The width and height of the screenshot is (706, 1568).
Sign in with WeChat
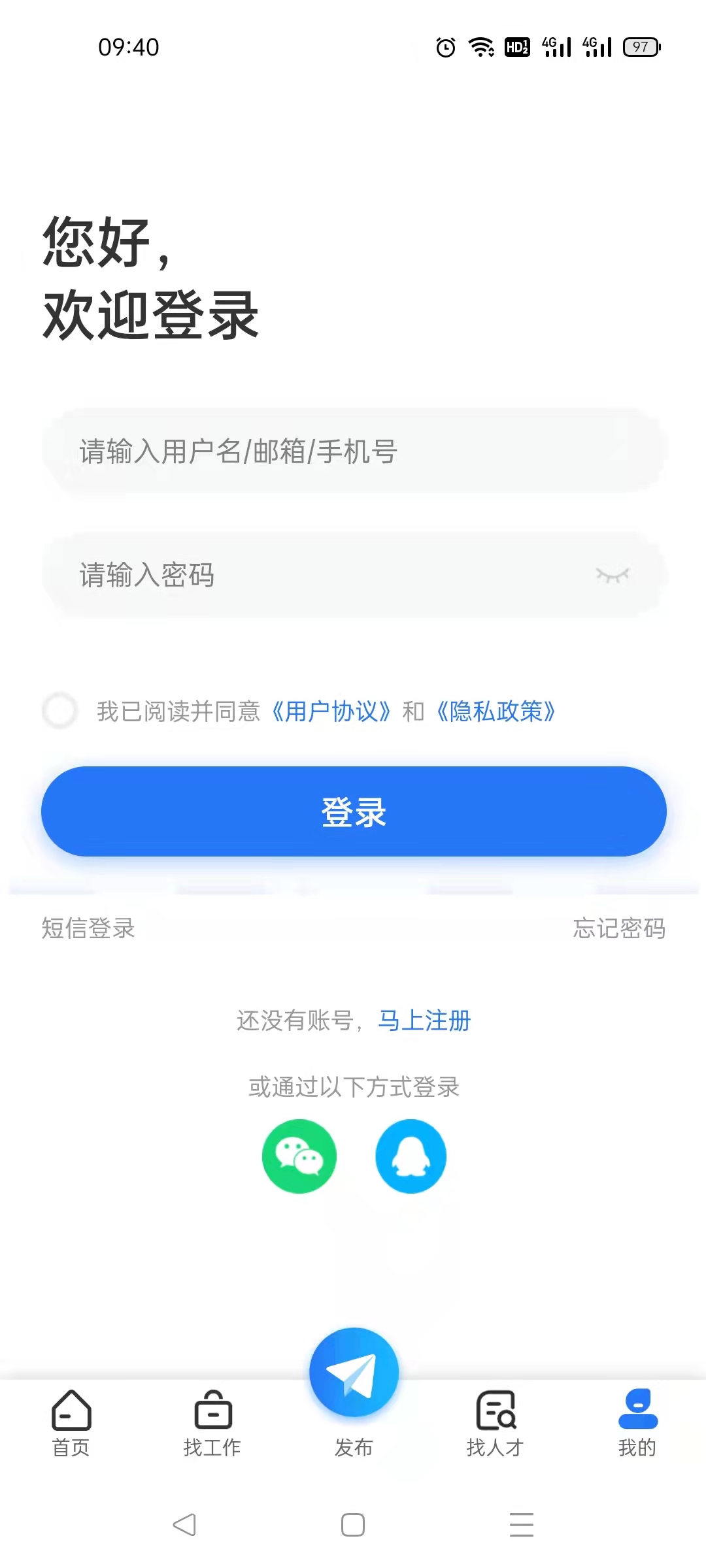[299, 1155]
